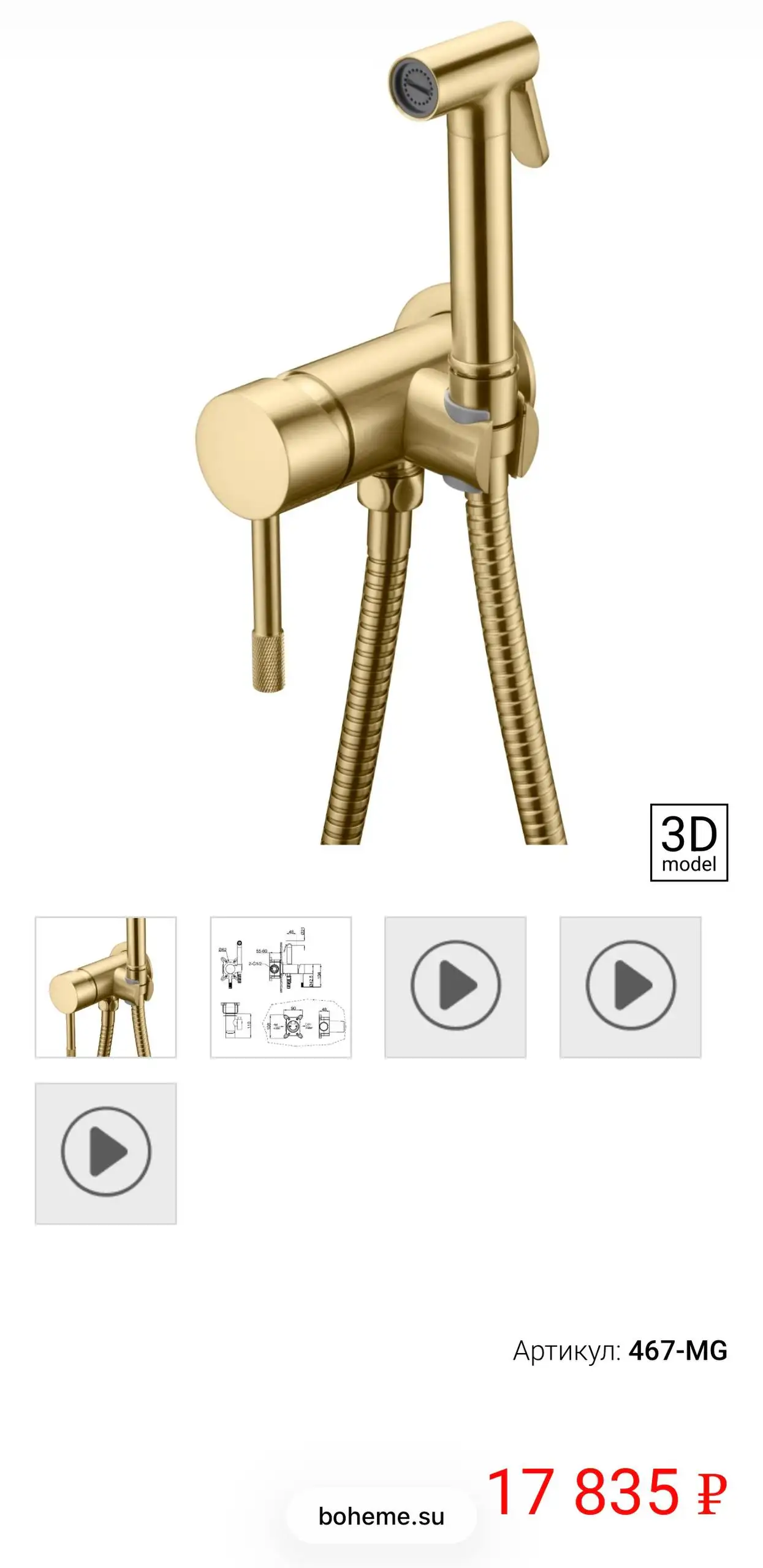Open the 3D model viewer
Viewport: 763px width, 1568px height.
pyautogui.click(x=688, y=842)
